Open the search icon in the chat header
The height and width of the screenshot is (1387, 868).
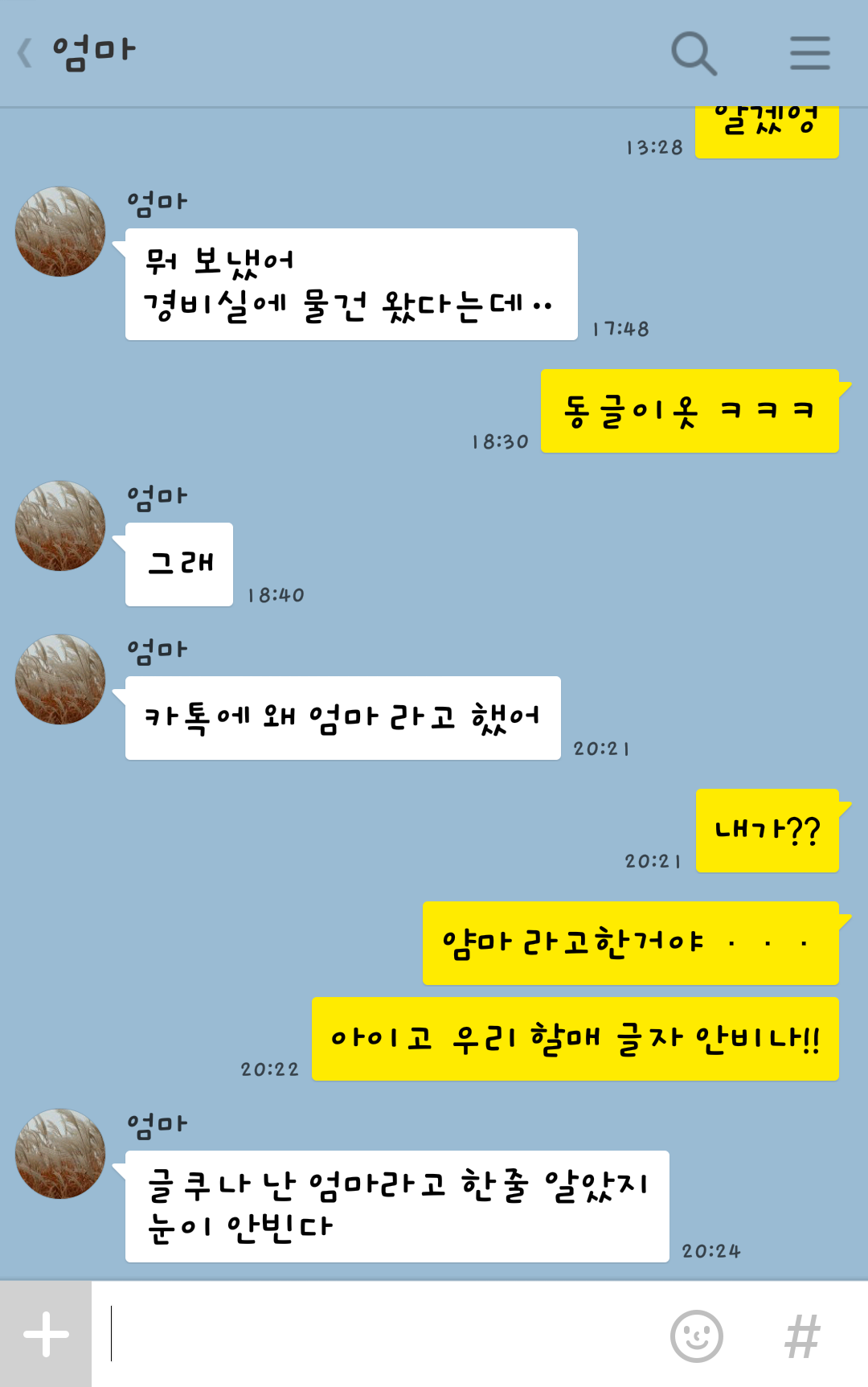[x=692, y=51]
